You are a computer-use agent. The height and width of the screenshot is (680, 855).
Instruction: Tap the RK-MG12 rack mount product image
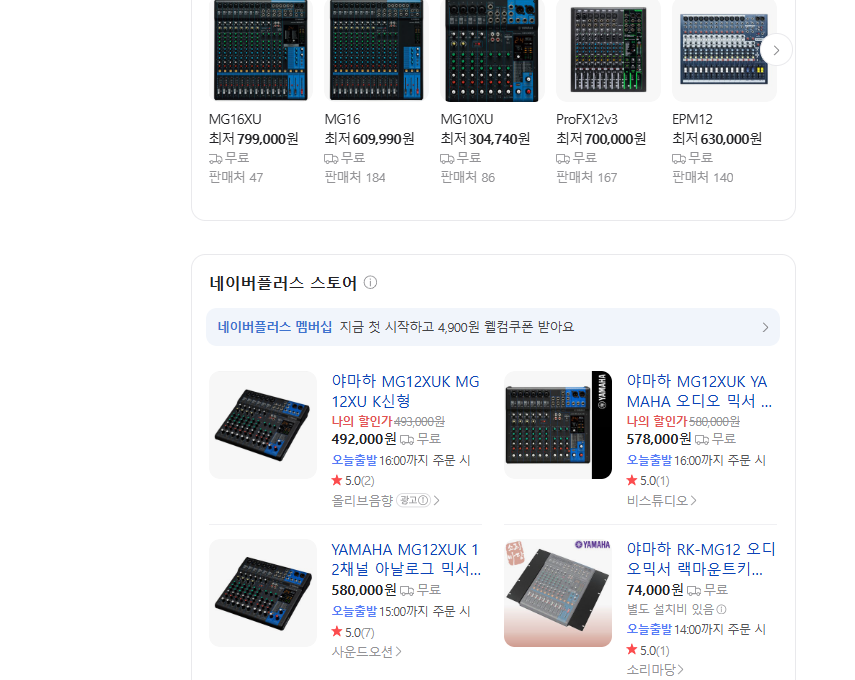[557, 593]
